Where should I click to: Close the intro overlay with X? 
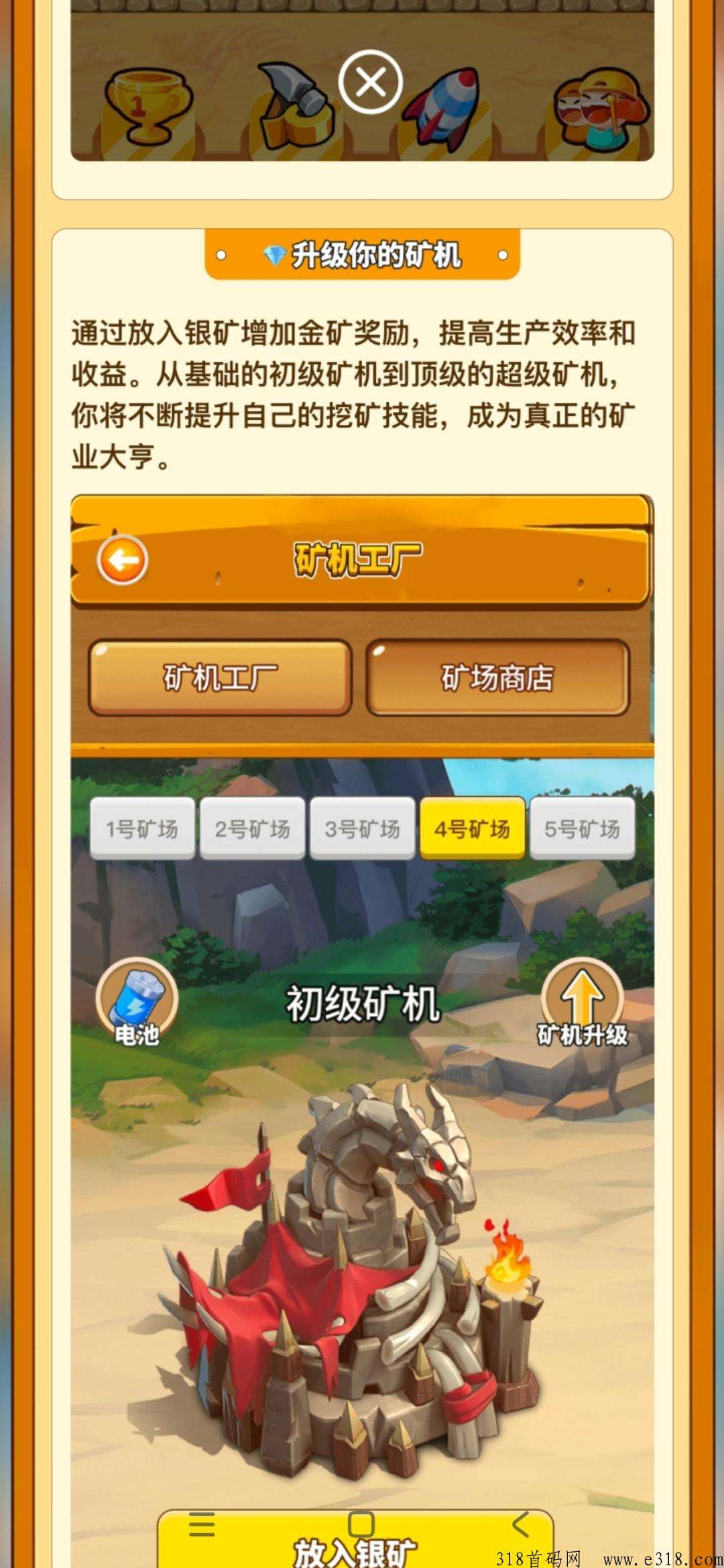tap(370, 82)
